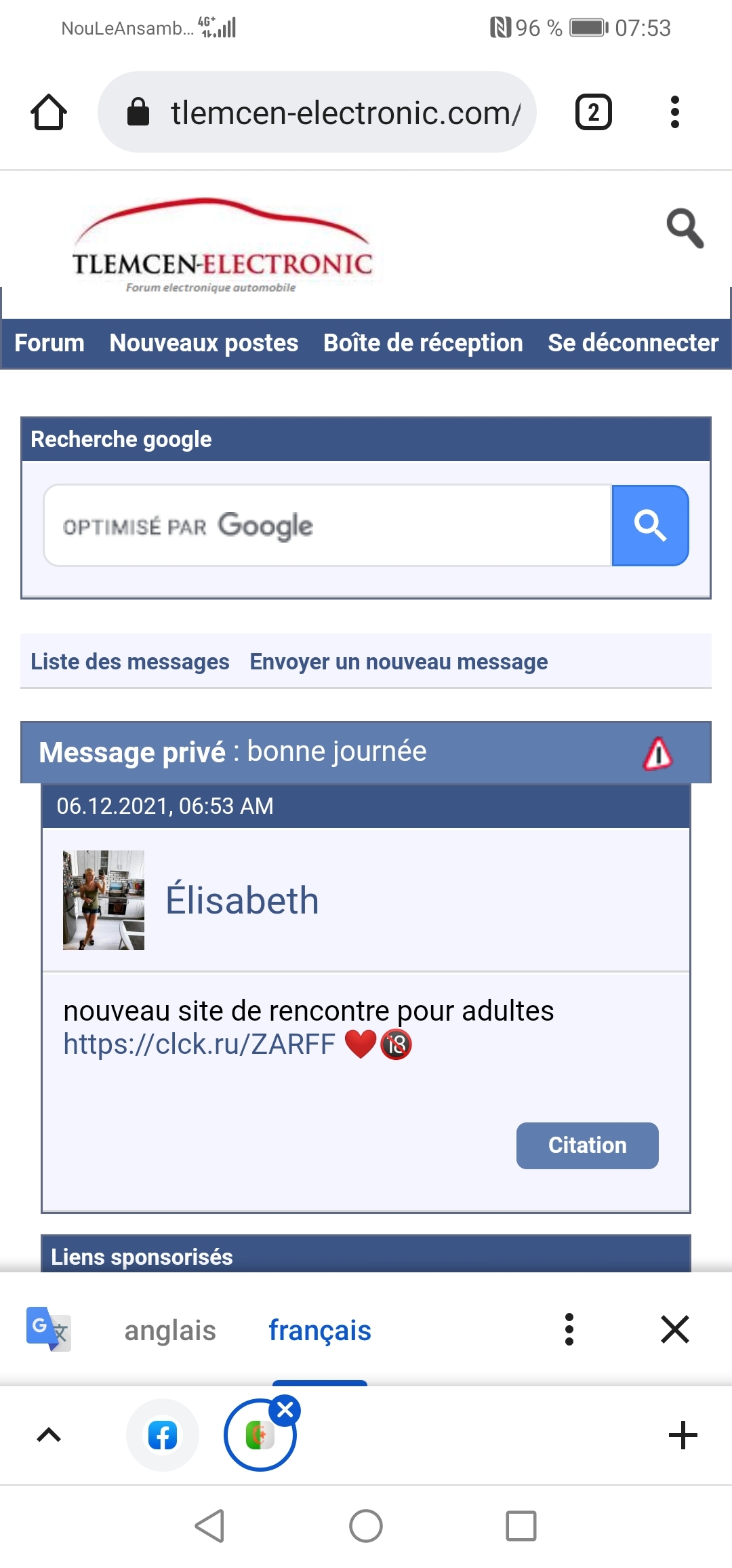The height and width of the screenshot is (1568, 732).
Task: Open Élisabeth's profile
Action: [242, 901]
